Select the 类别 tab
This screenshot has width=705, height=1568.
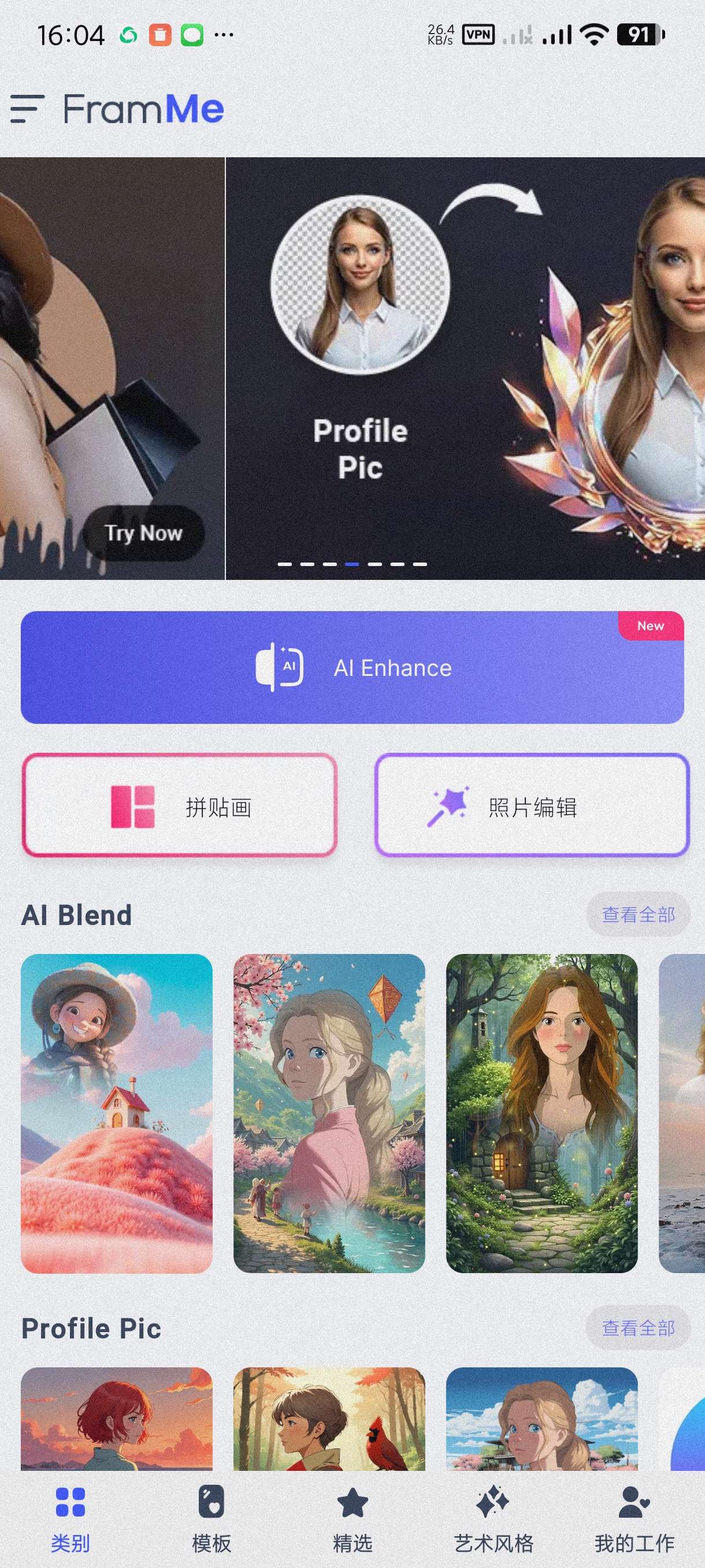click(x=70, y=1518)
